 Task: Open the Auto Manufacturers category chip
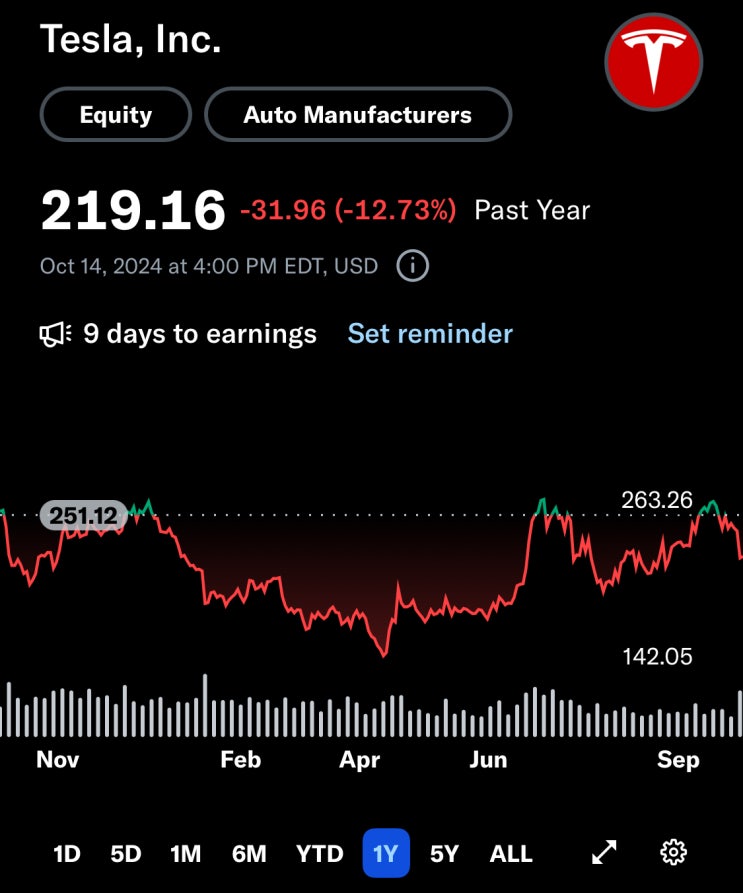[x=357, y=114]
